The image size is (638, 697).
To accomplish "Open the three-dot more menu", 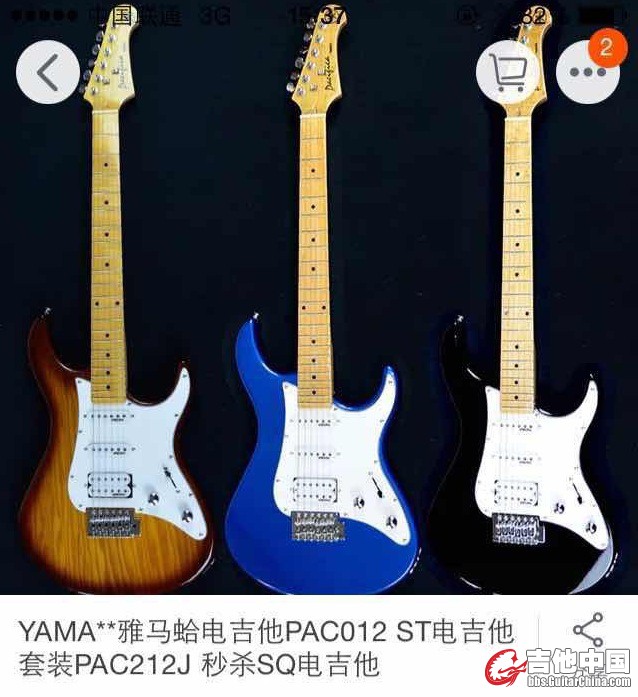I will point(587,72).
